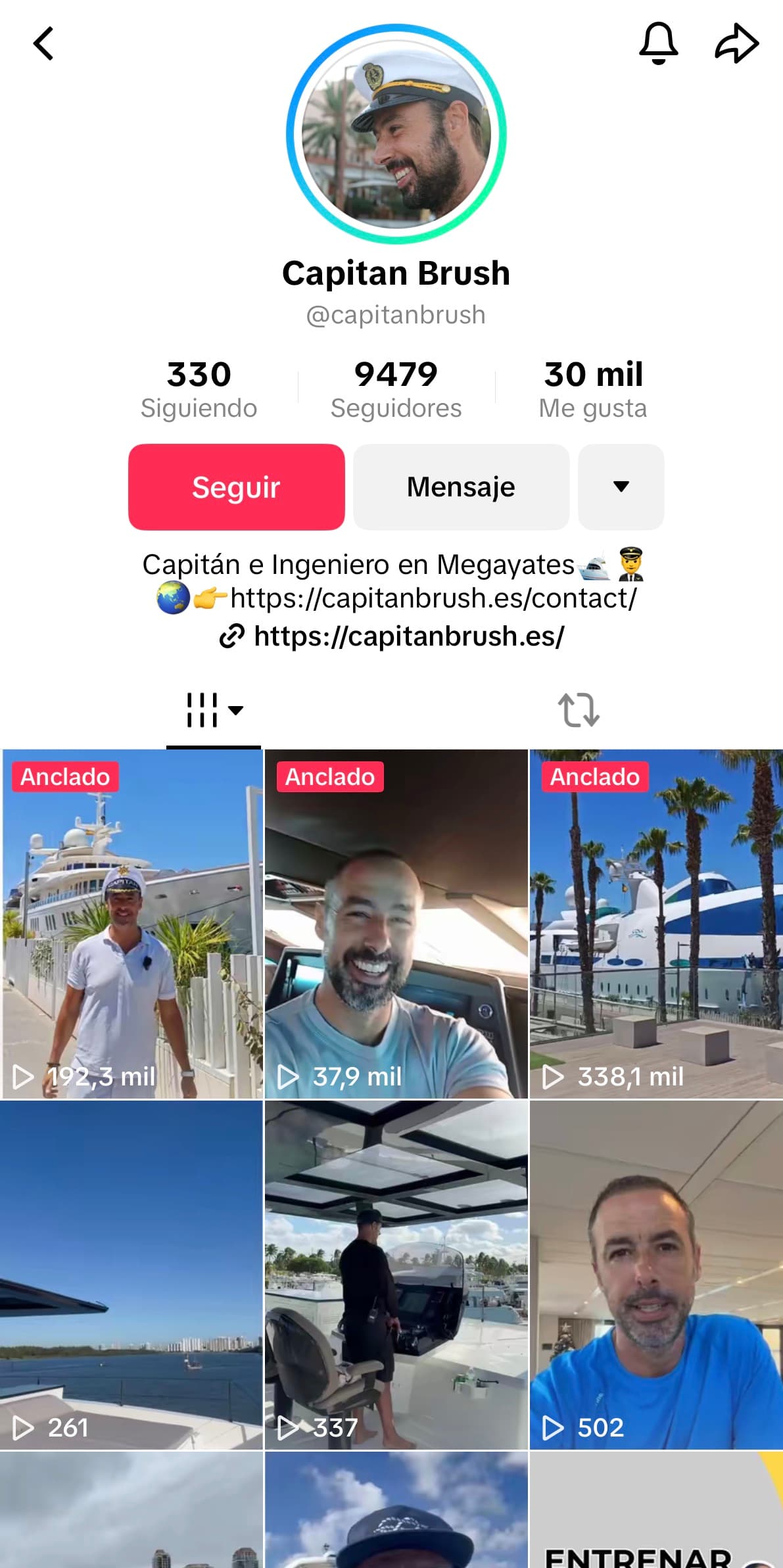The image size is (783, 1568).
Task: Go back using the arrow
Action: point(43,44)
